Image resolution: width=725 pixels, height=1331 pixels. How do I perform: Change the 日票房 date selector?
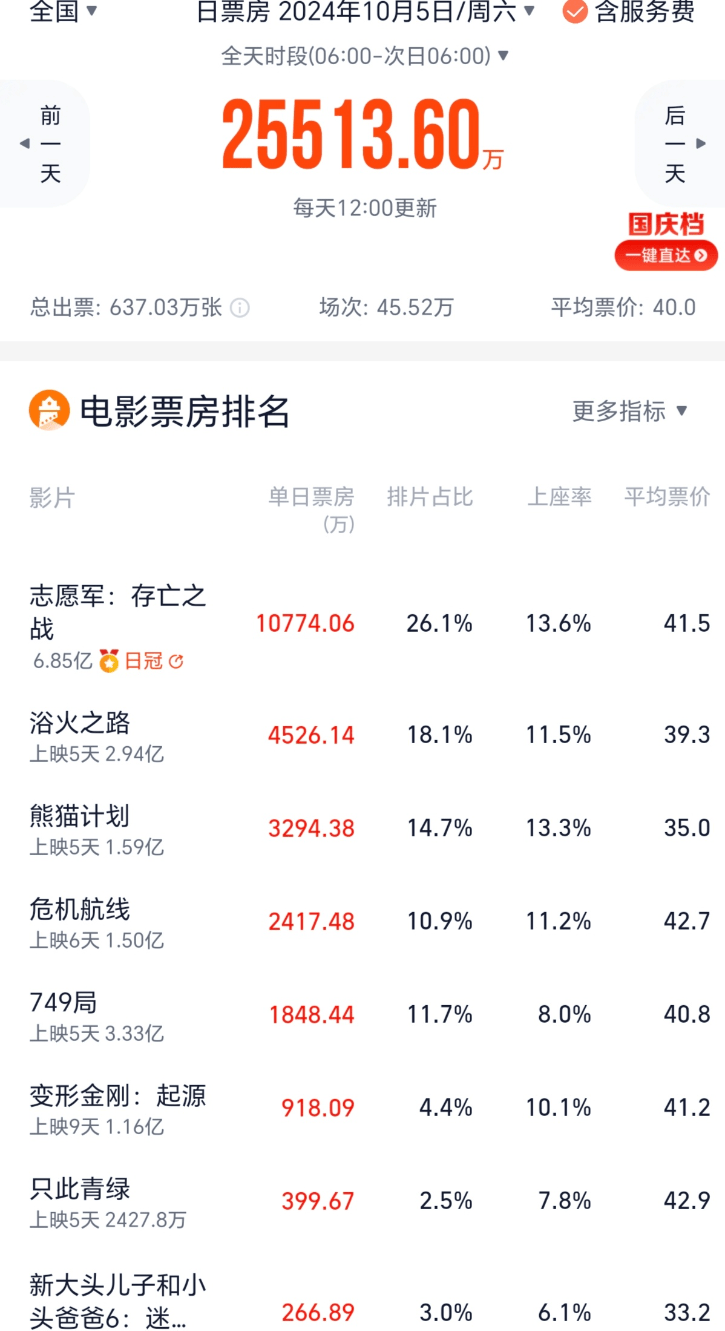(366, 12)
